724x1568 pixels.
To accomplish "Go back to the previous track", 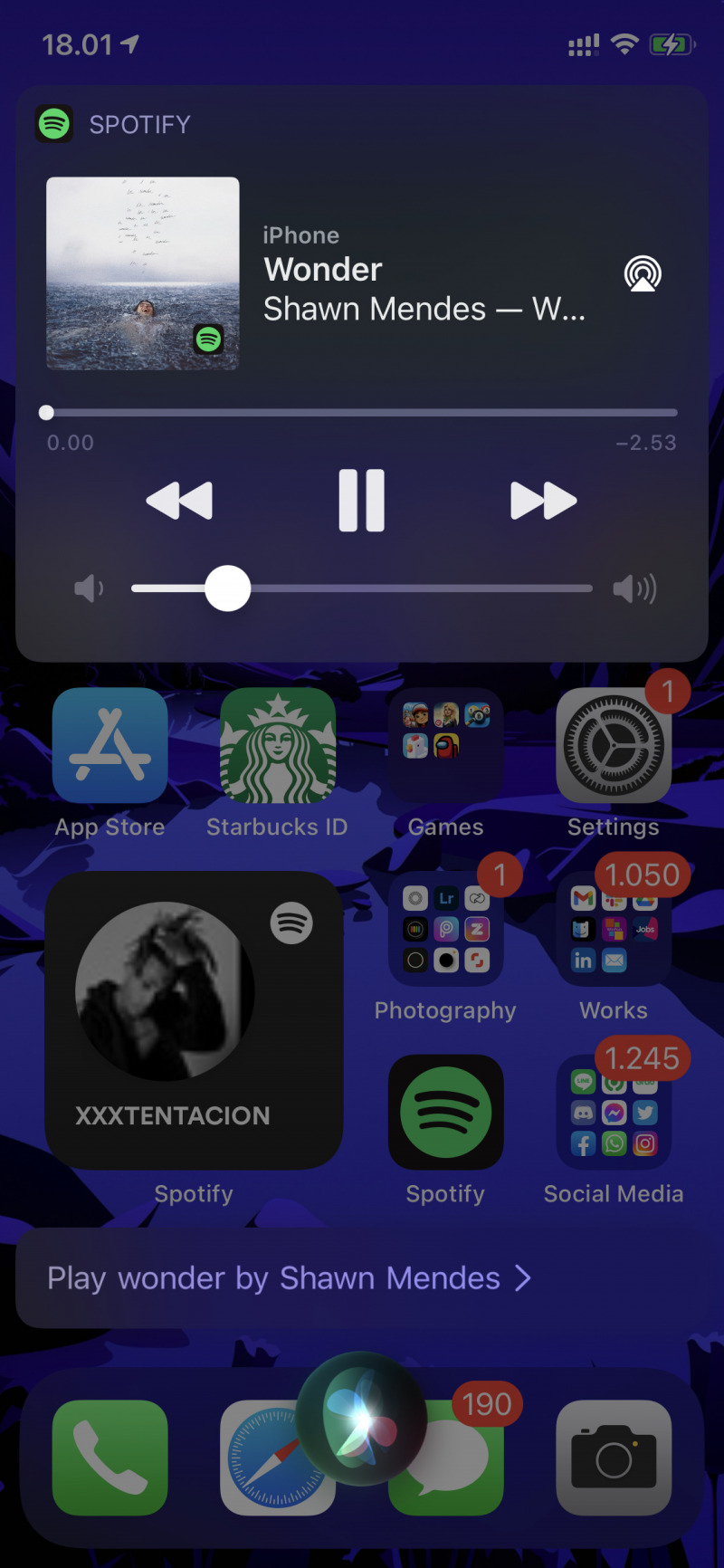I will [179, 501].
